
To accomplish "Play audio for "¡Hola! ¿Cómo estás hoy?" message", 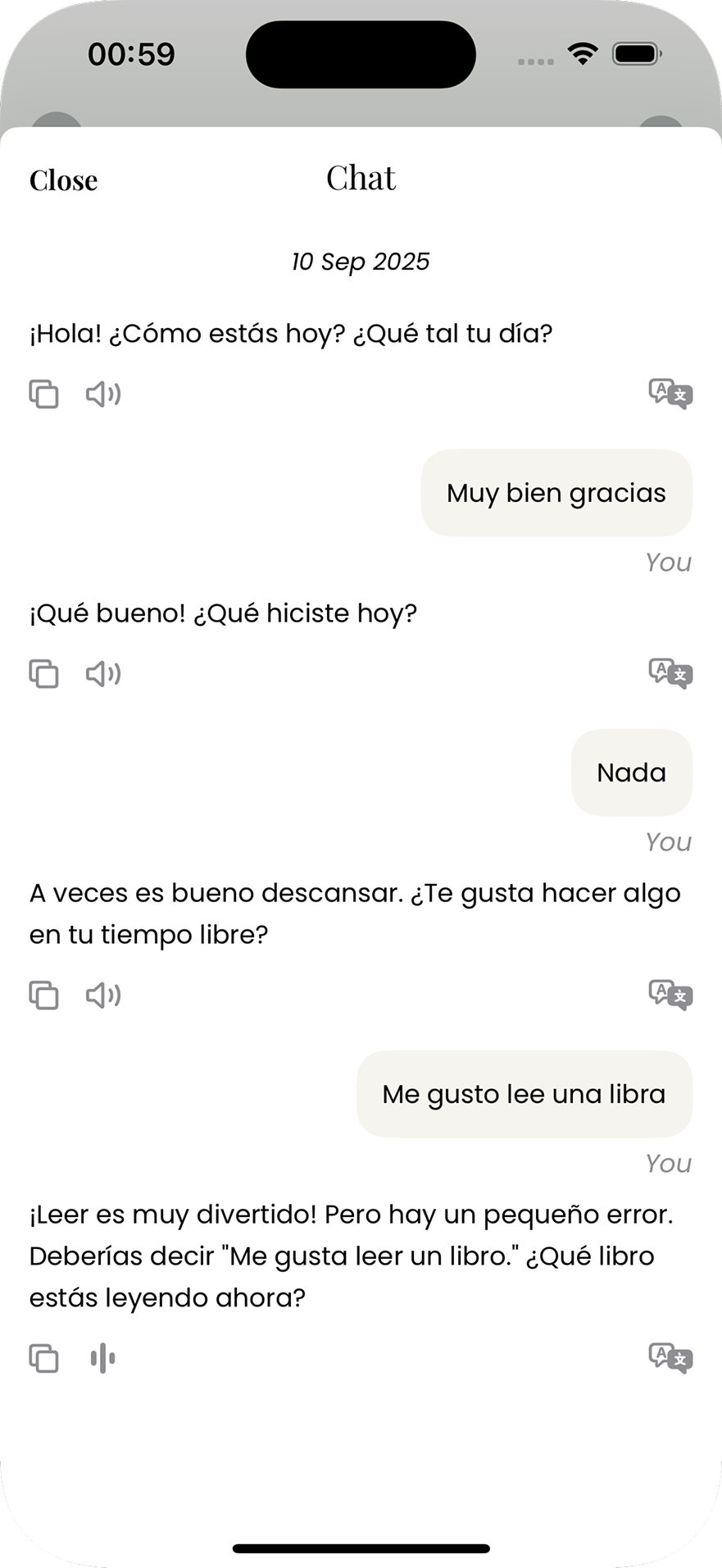I will (103, 394).
